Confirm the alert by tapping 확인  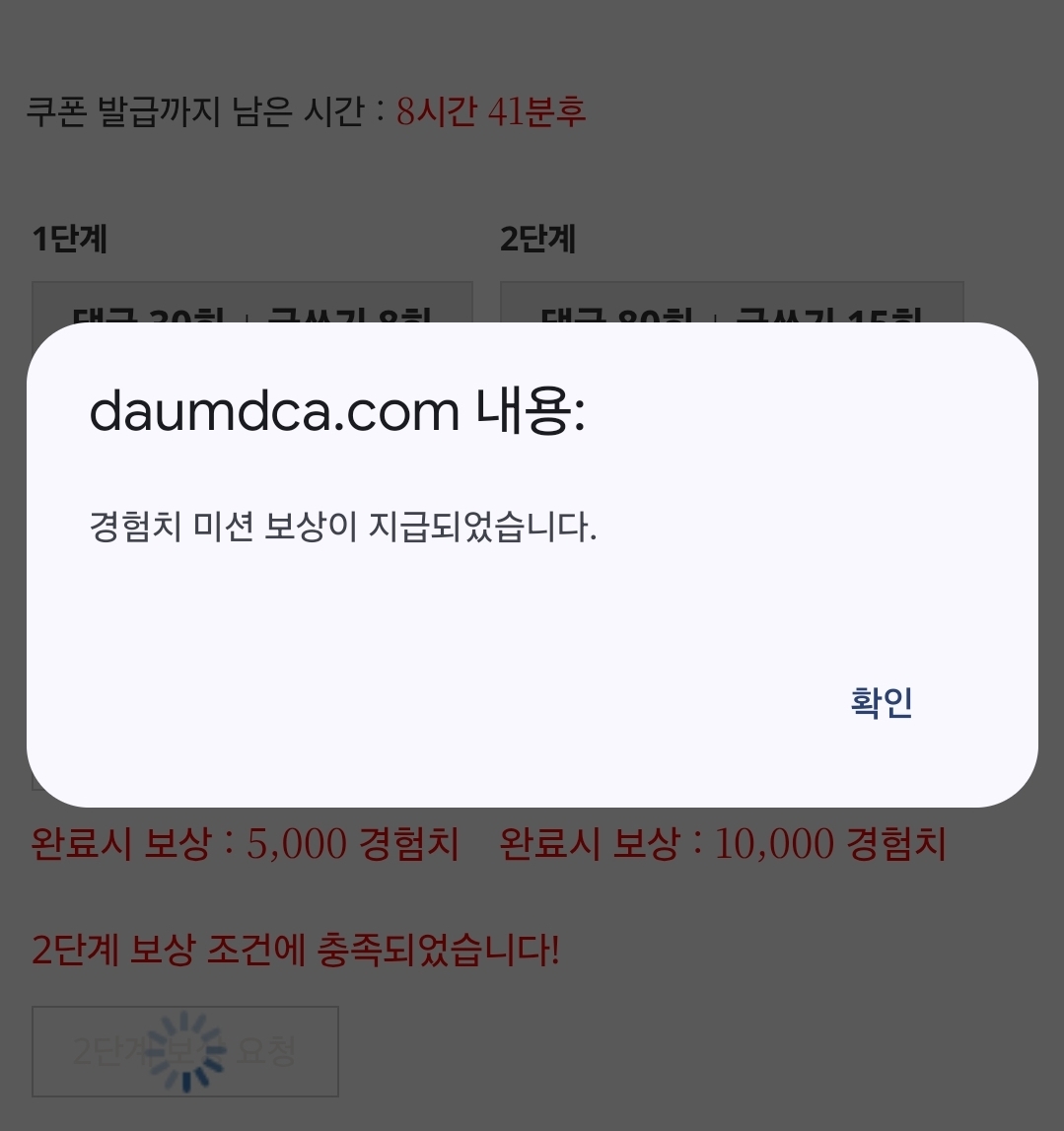click(x=881, y=702)
